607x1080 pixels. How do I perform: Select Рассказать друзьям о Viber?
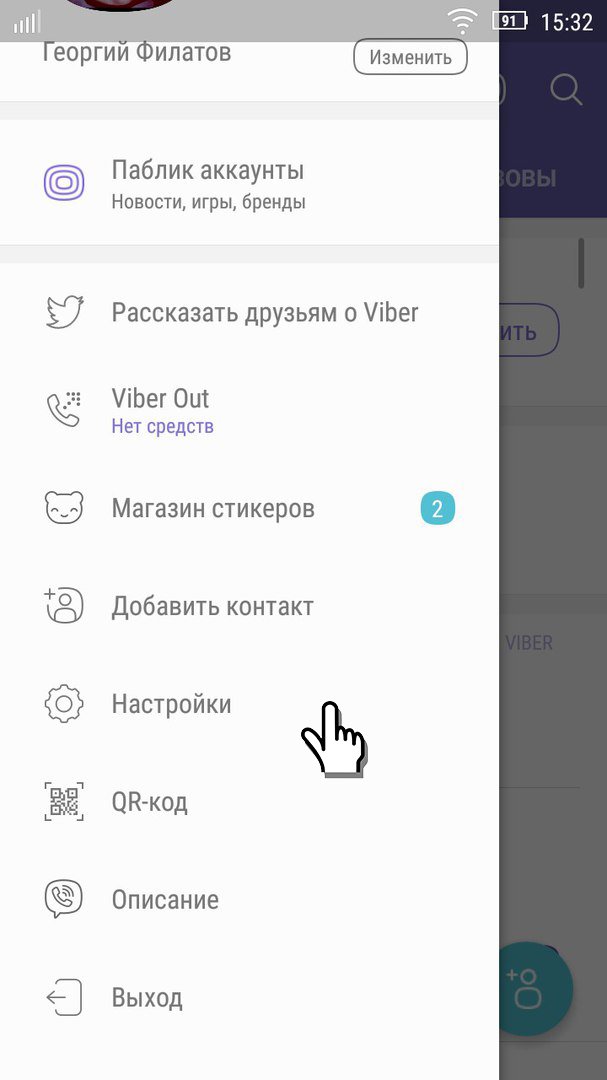[264, 312]
